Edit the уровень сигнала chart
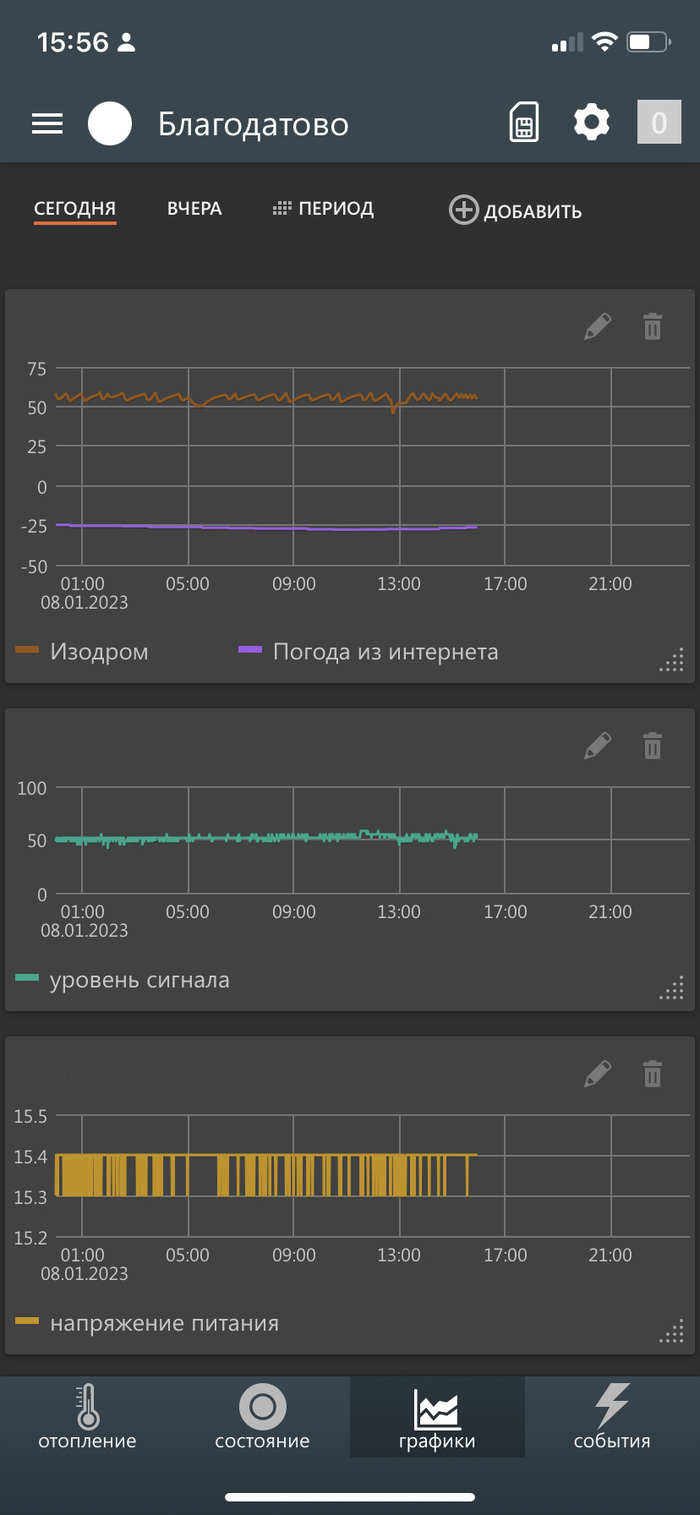 [x=597, y=745]
